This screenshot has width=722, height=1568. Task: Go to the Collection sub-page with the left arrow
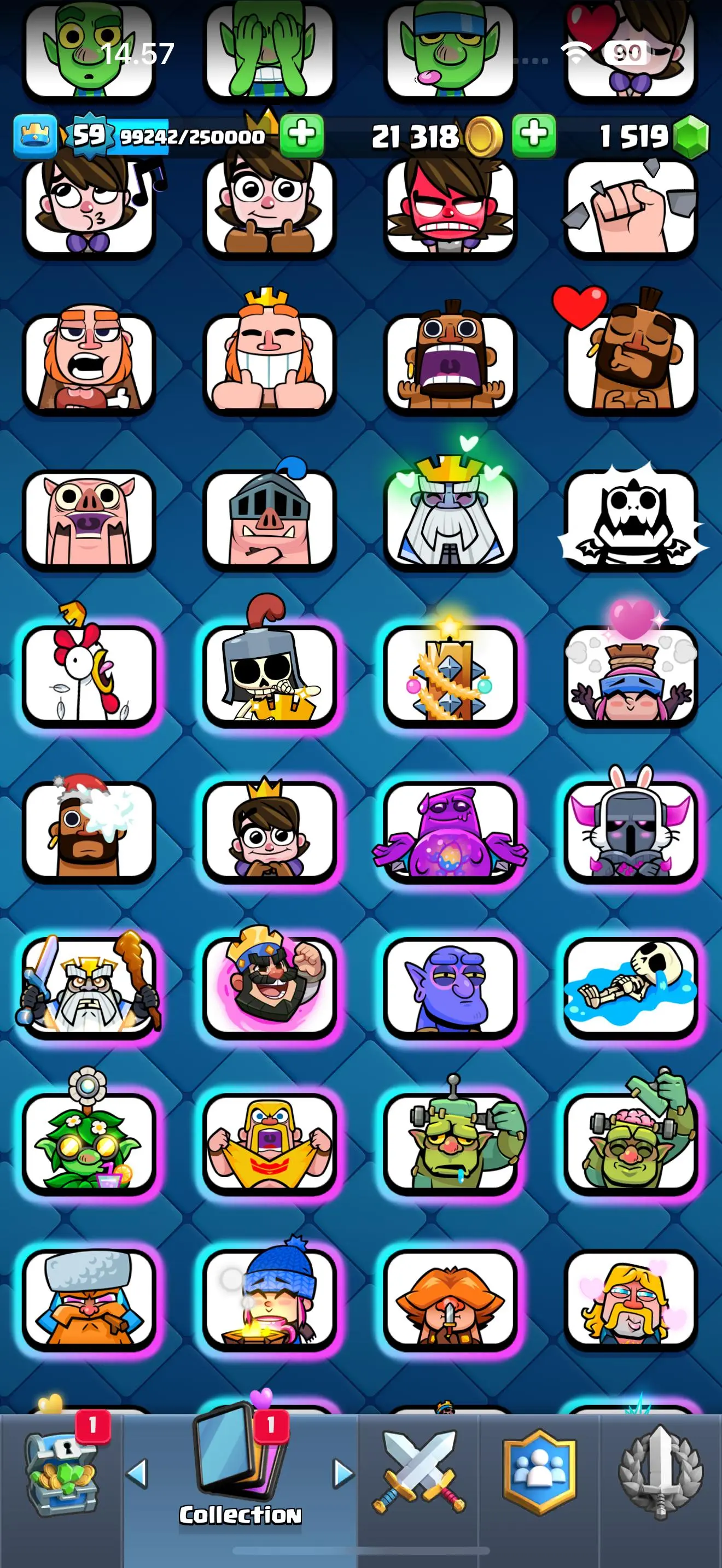click(138, 1473)
